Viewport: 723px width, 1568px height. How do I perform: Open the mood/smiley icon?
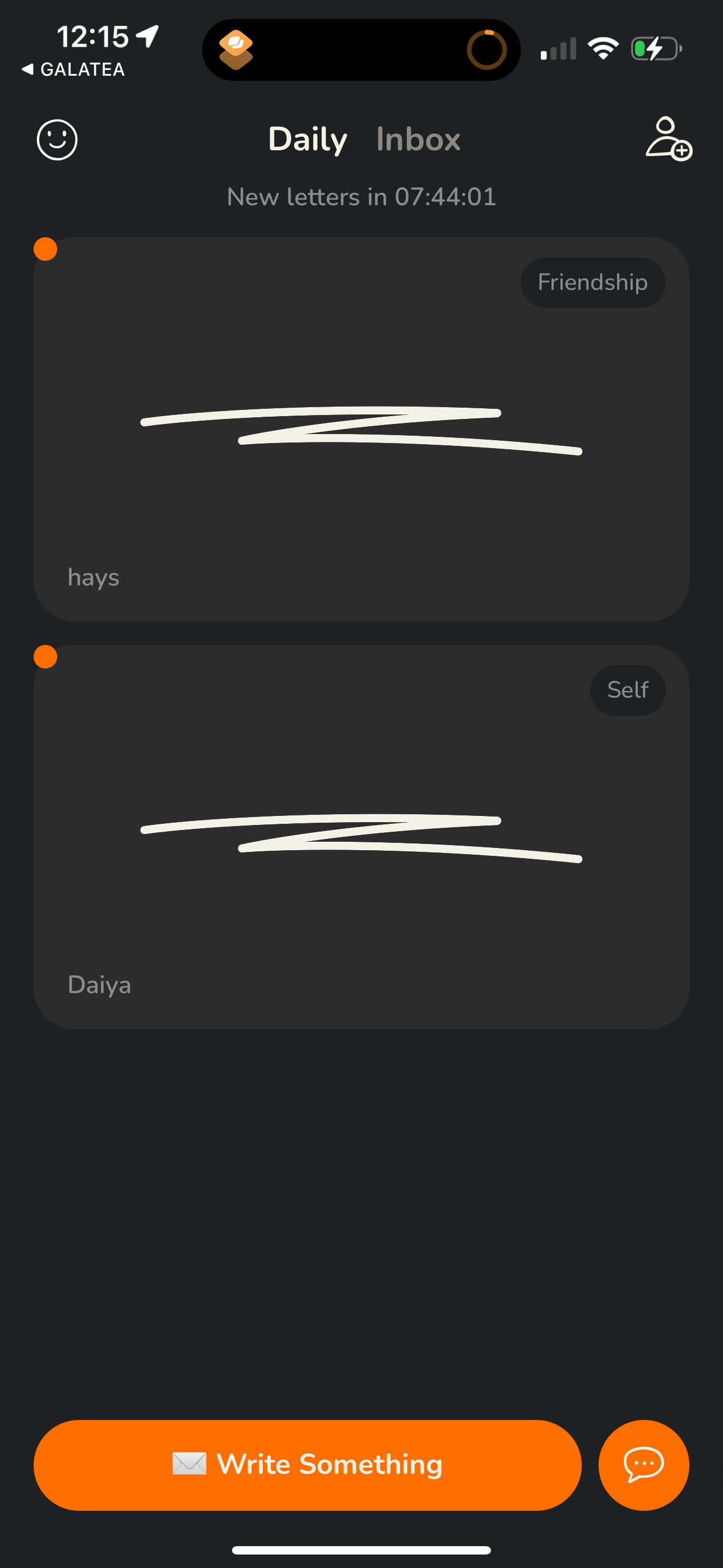tap(58, 140)
